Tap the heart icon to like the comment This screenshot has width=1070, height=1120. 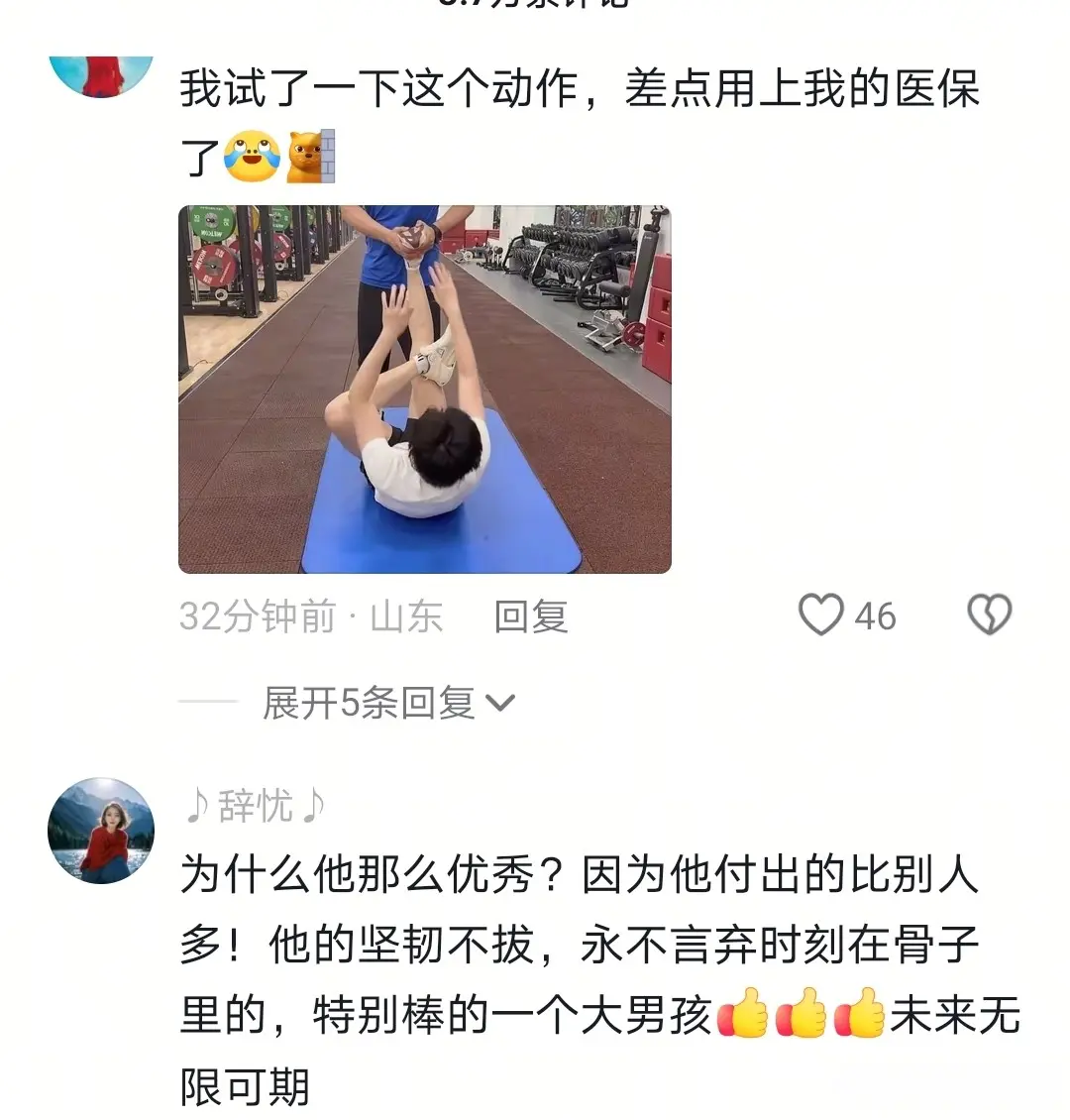[x=822, y=616]
